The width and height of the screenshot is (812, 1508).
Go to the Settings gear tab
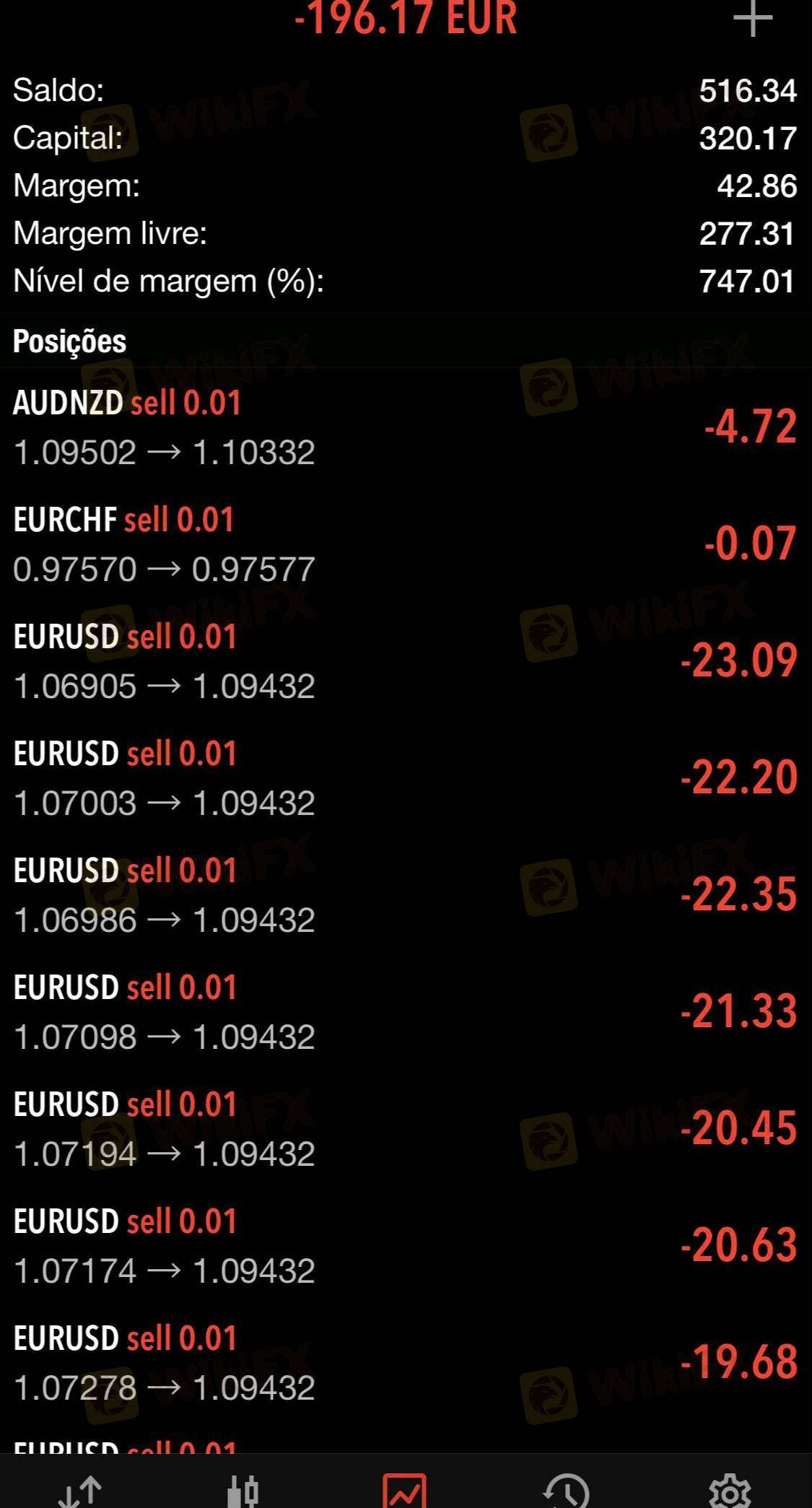click(x=730, y=1490)
